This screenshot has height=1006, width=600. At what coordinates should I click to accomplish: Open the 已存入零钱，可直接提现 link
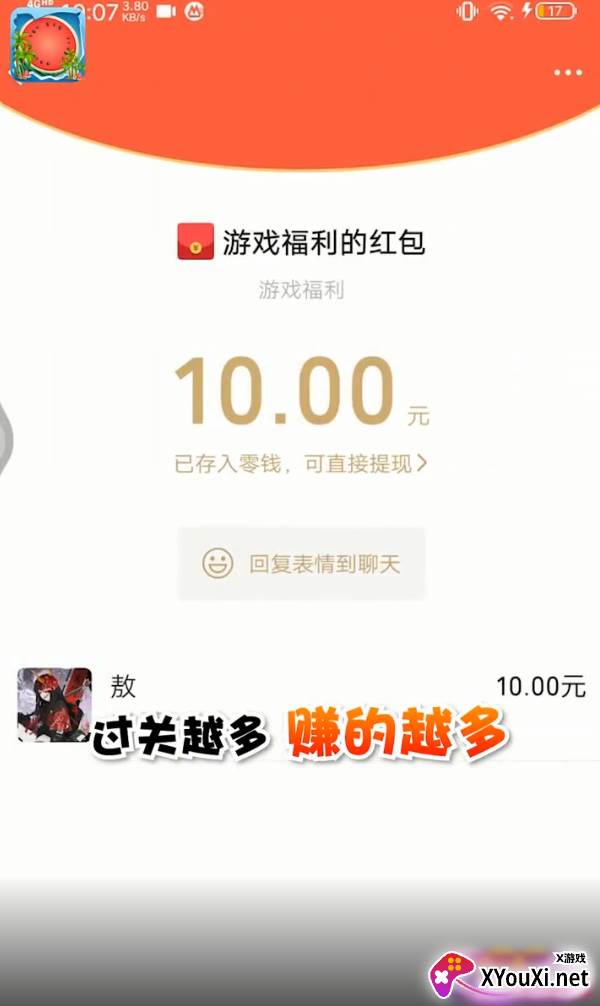coord(300,463)
